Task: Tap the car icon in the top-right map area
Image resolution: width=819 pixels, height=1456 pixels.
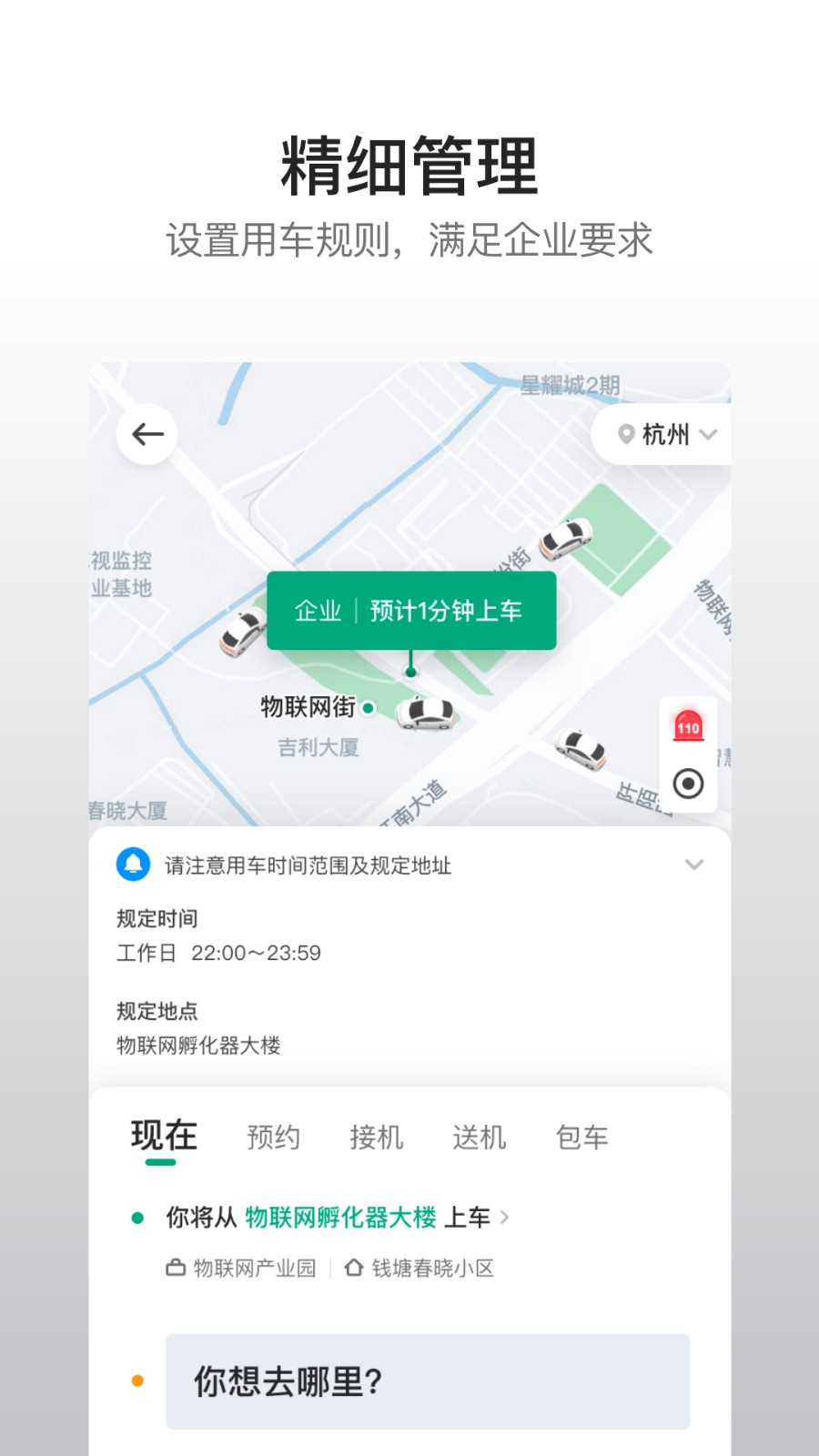Action: [x=565, y=539]
